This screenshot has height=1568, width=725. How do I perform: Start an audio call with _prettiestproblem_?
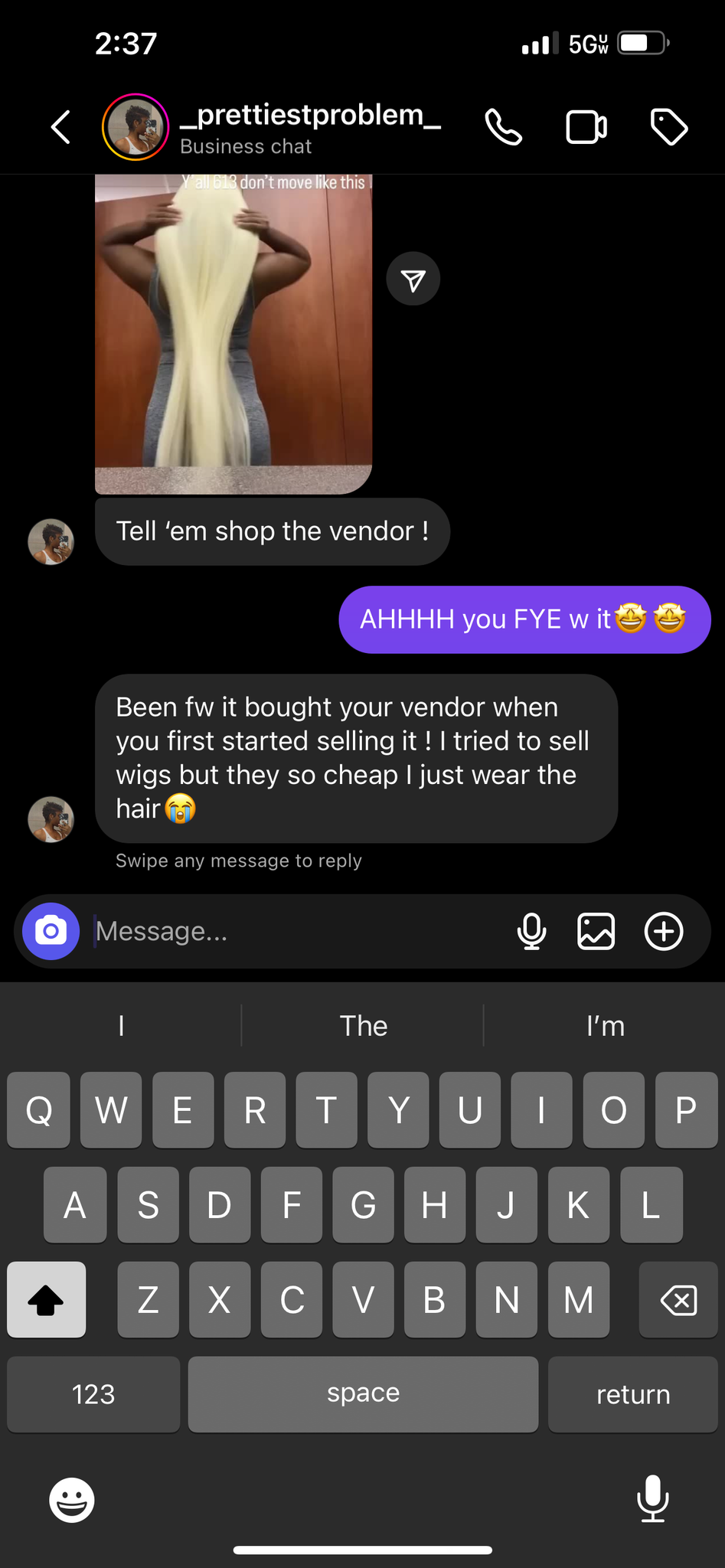pos(504,127)
